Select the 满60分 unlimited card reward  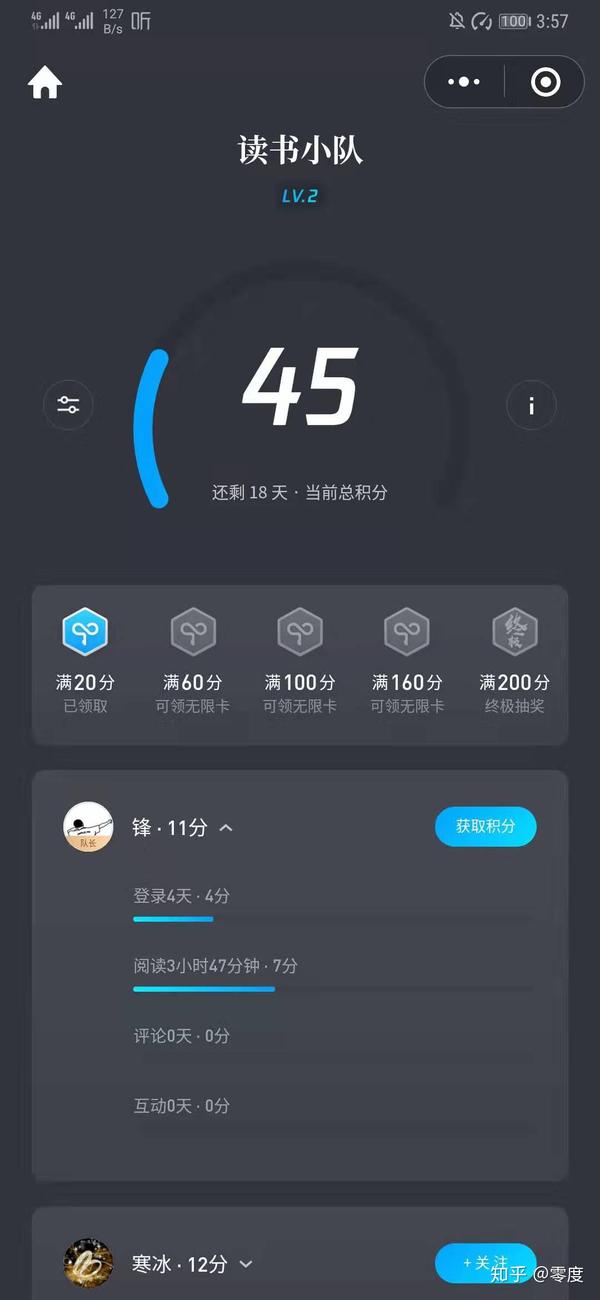(x=193, y=633)
